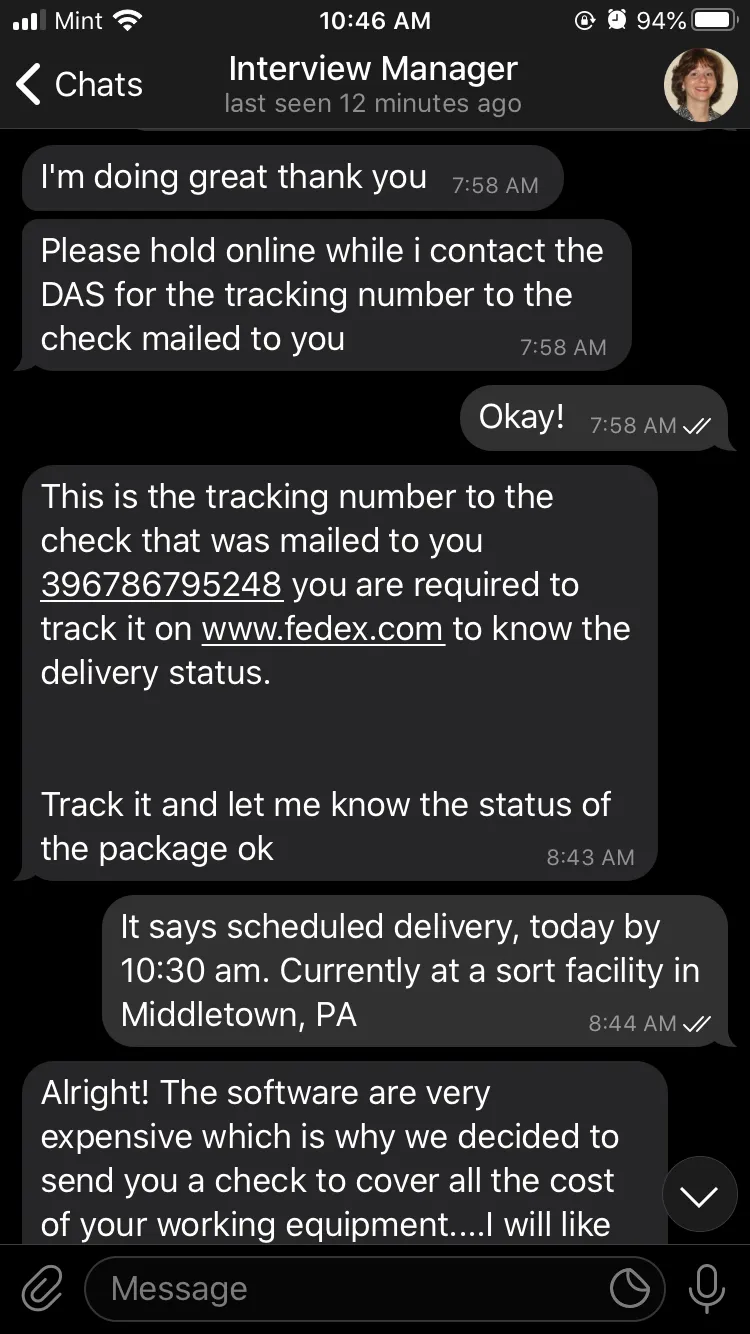
Task: Open the www.fedex.com link
Action: (x=323, y=628)
